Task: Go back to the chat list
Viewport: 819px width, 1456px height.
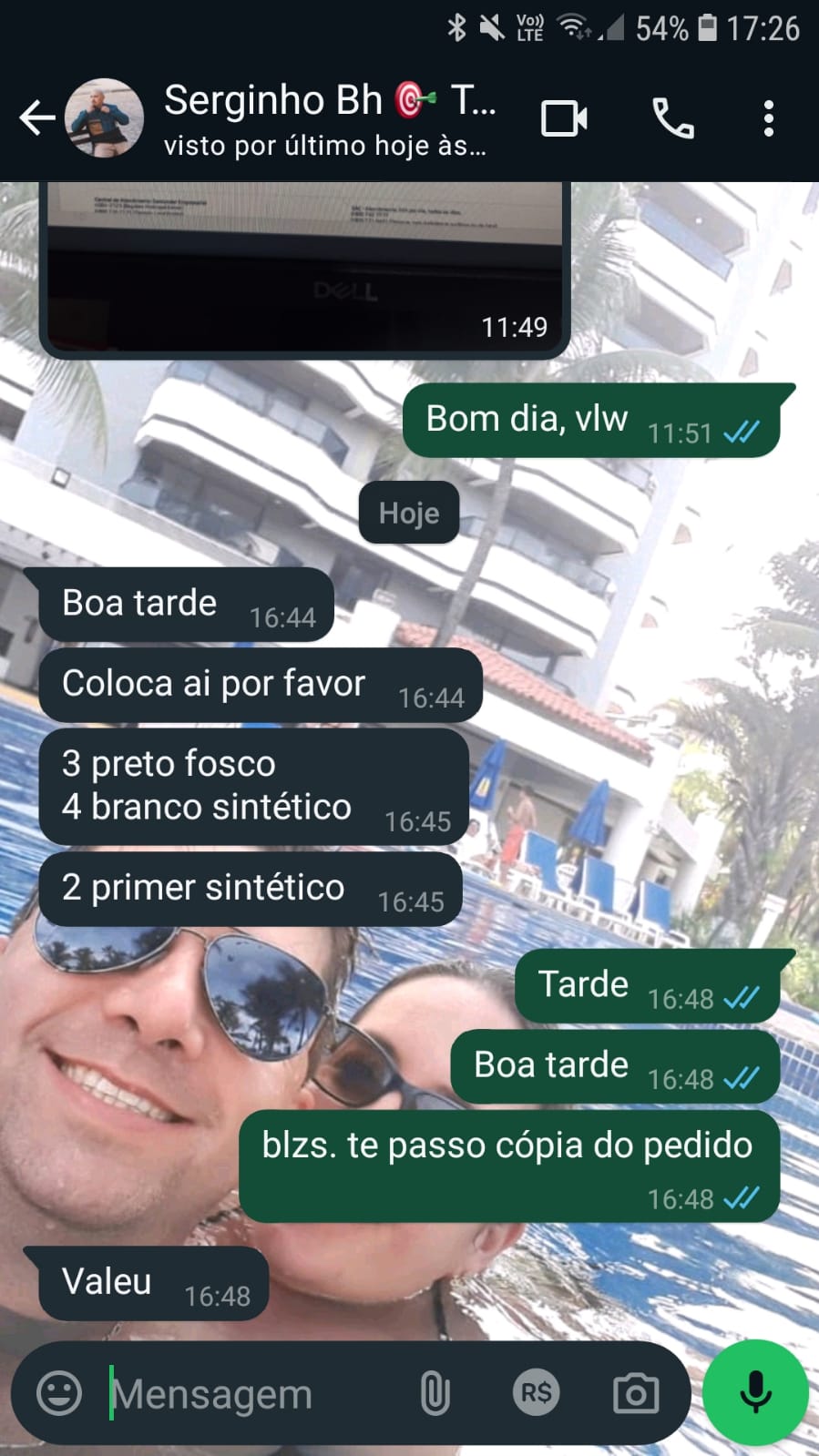Action: 36,118
